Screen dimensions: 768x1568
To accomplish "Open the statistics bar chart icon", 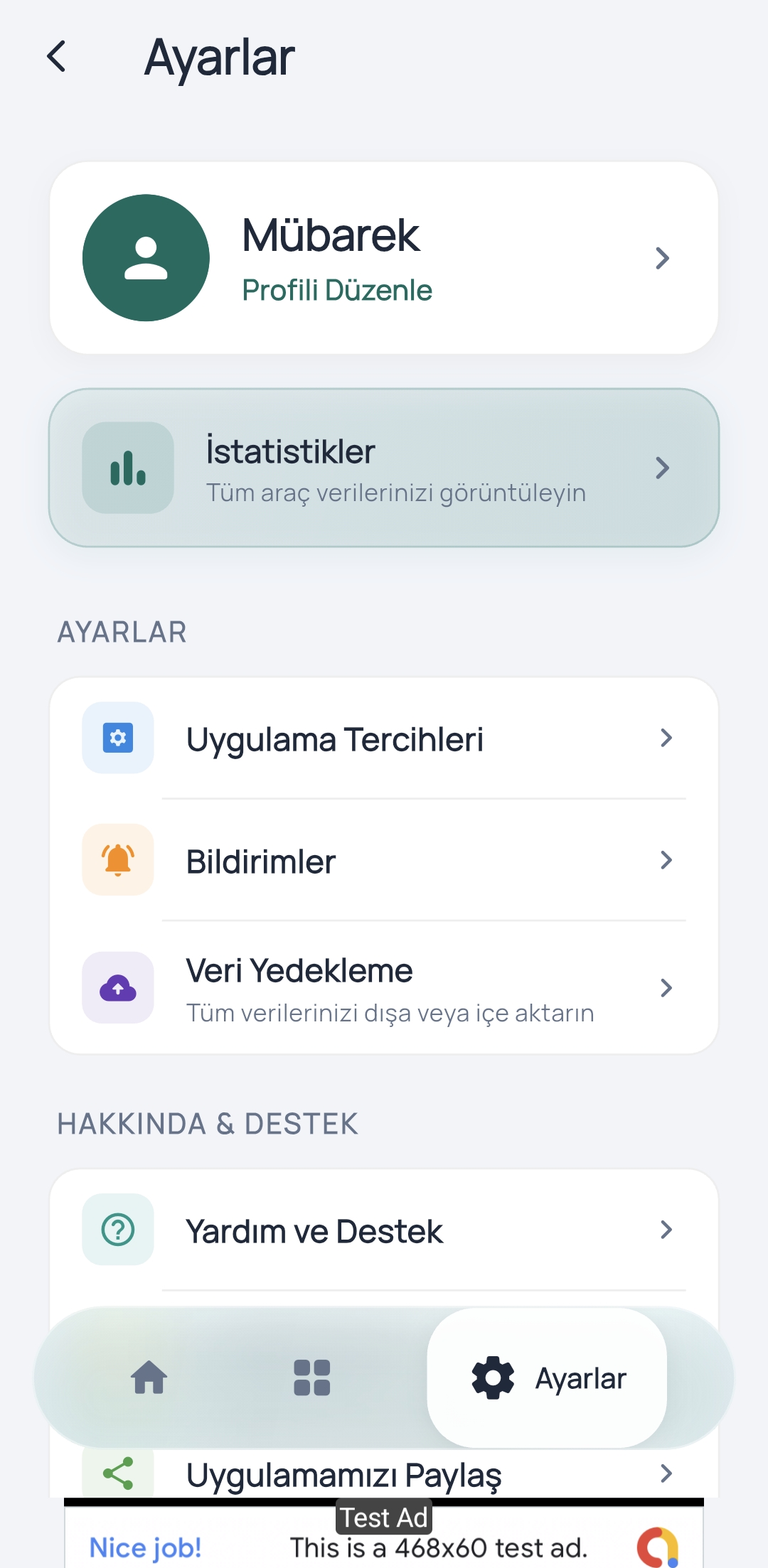I will point(129,468).
